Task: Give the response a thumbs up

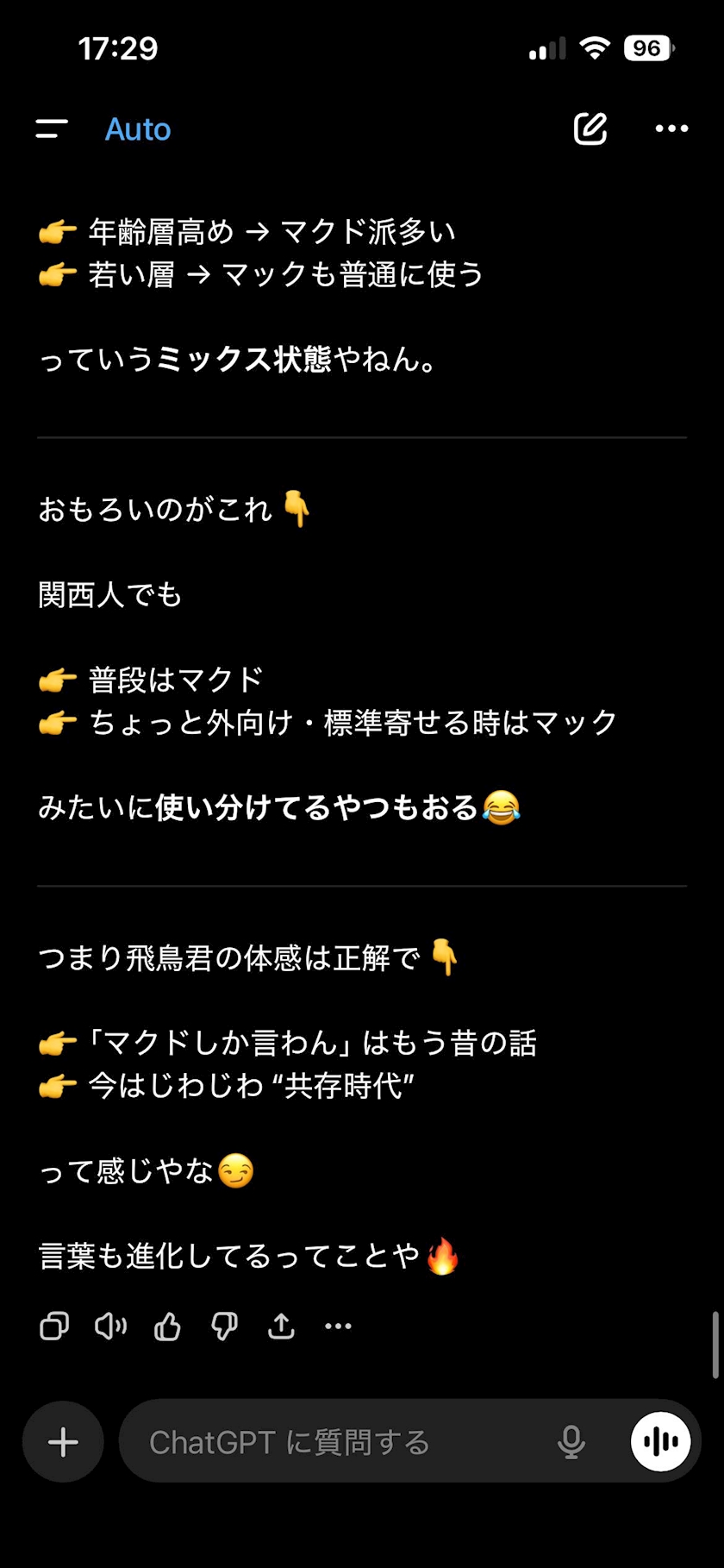Action: pos(167,1326)
